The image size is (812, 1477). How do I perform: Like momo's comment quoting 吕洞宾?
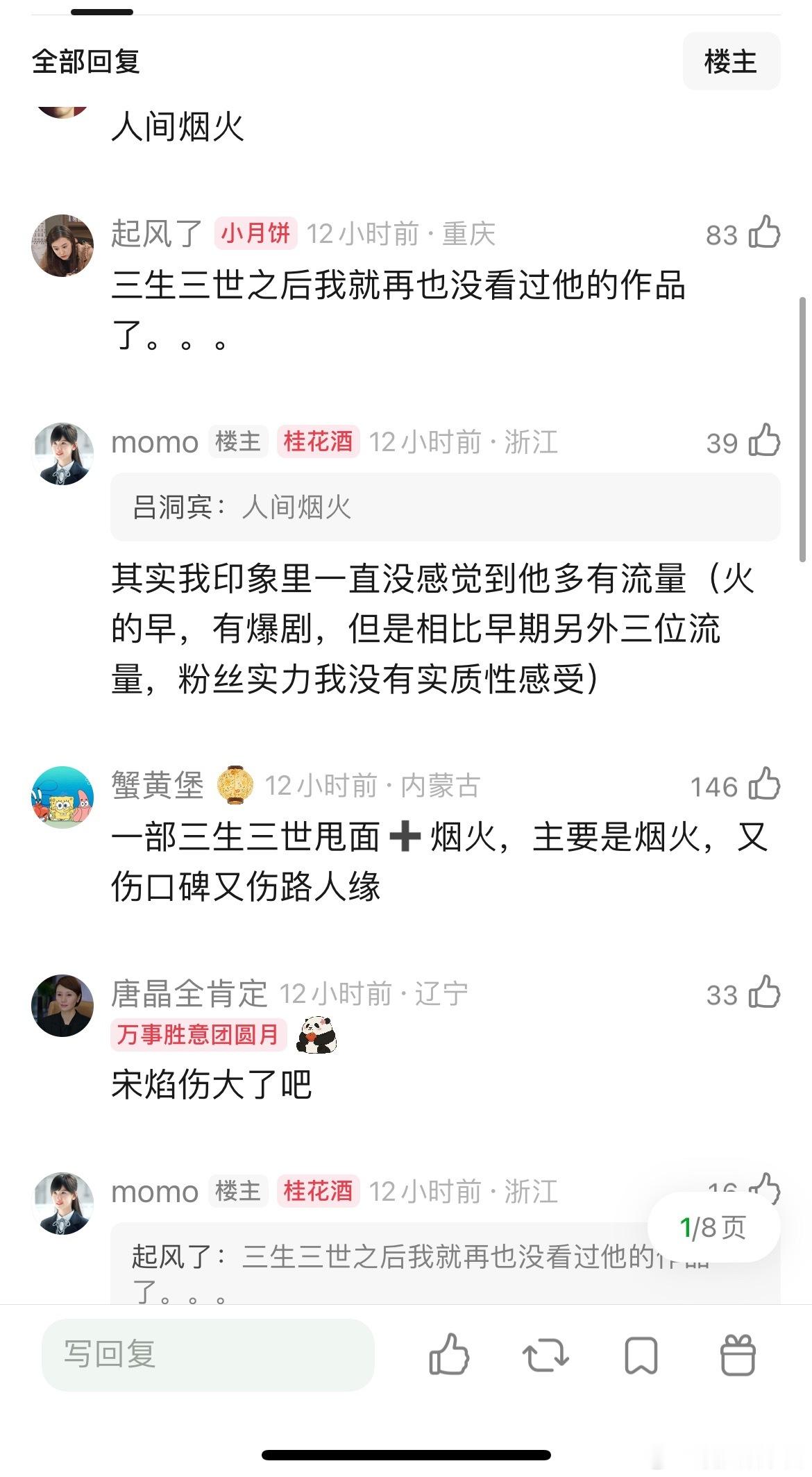pyautogui.click(x=764, y=441)
